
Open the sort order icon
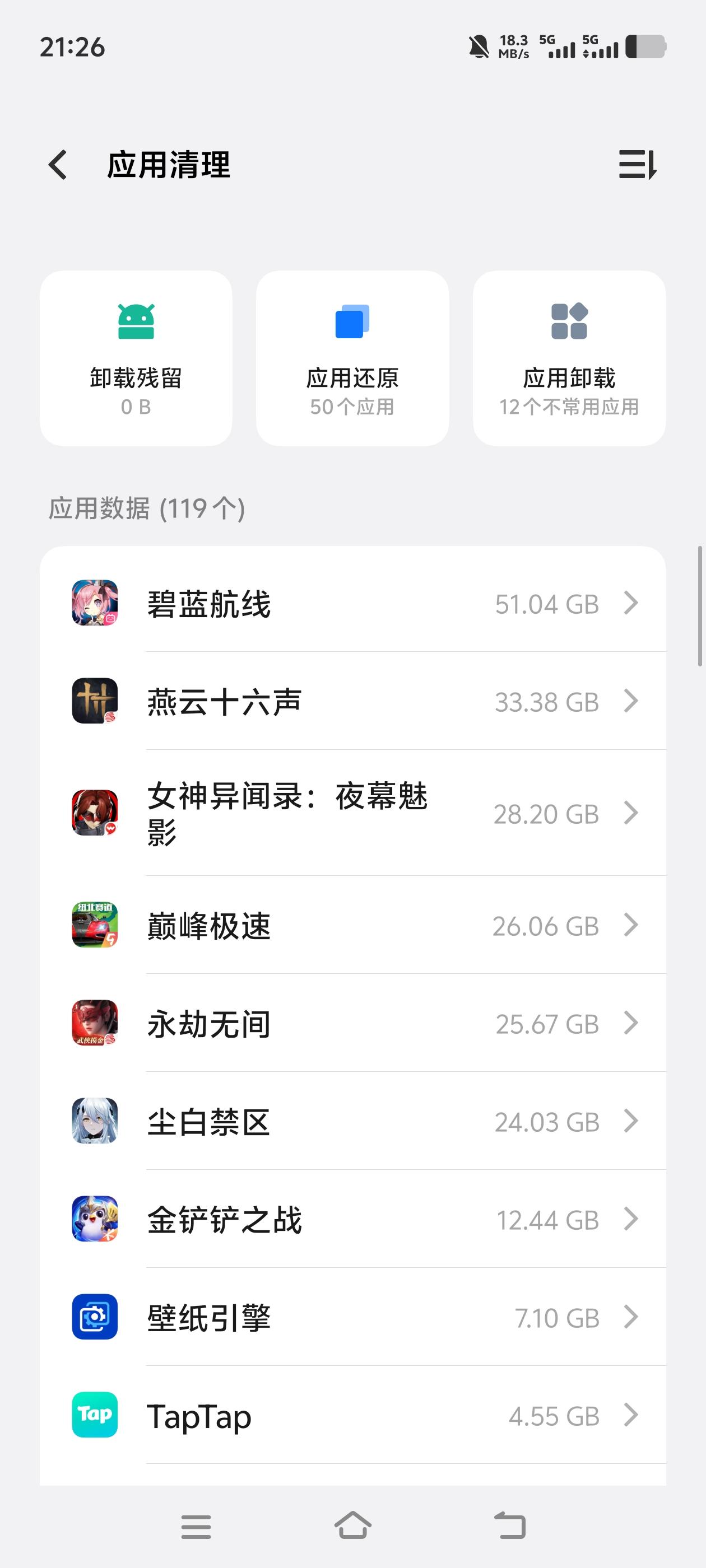tap(637, 165)
